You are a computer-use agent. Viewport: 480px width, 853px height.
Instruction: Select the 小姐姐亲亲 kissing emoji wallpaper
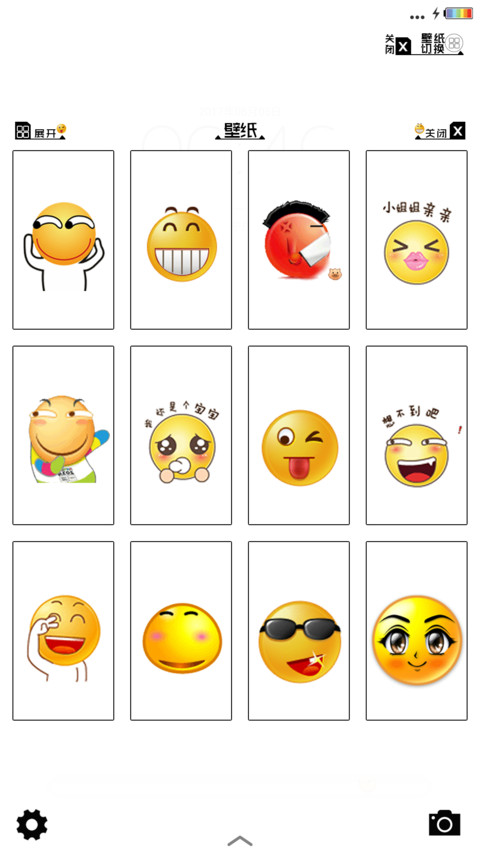pyautogui.click(x=416, y=240)
